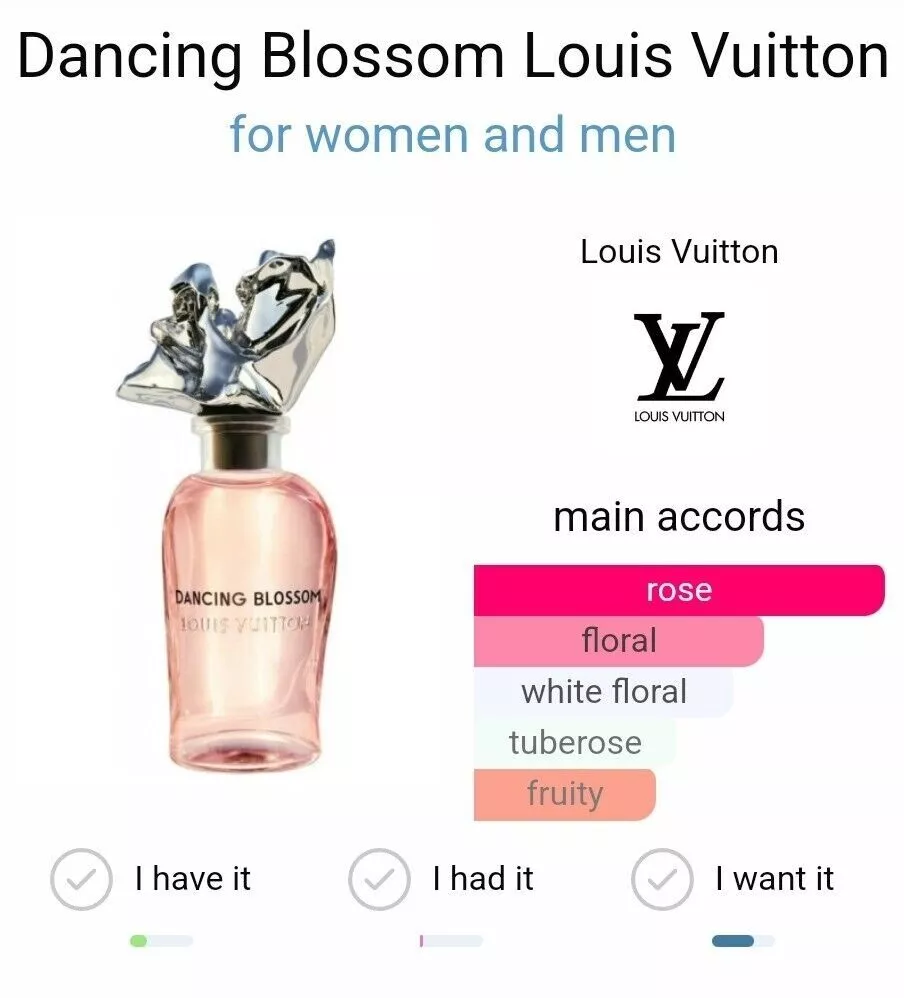
Task: Mark the perfume as I have it
Action: [x=82, y=880]
